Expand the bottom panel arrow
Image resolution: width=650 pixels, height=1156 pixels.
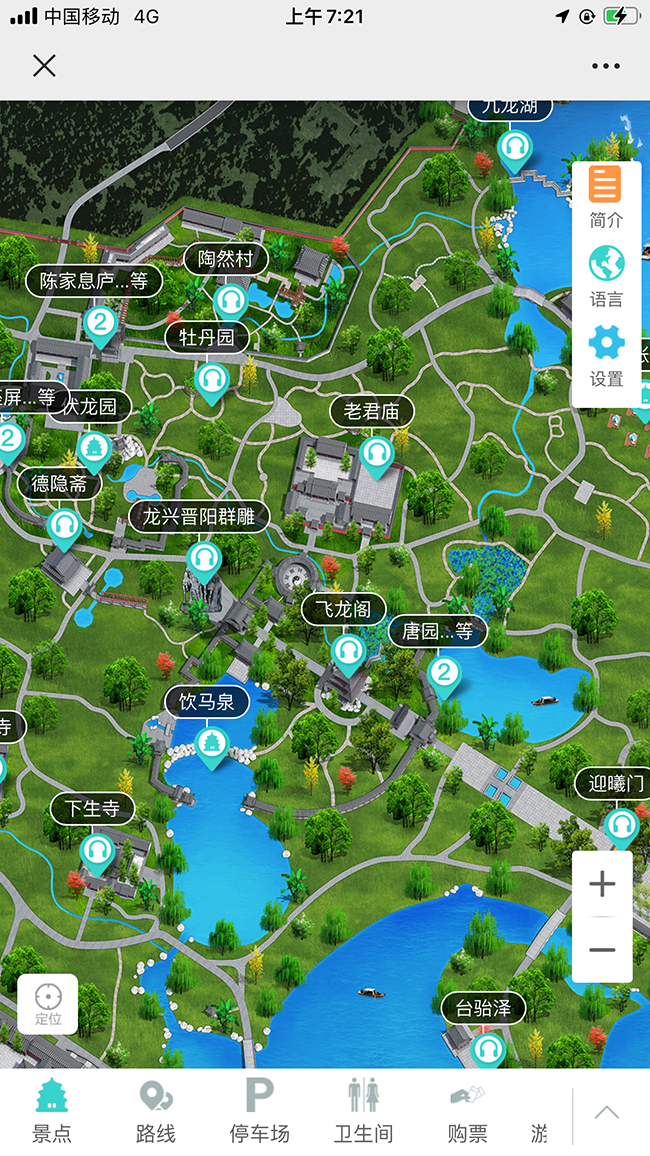(607, 1112)
